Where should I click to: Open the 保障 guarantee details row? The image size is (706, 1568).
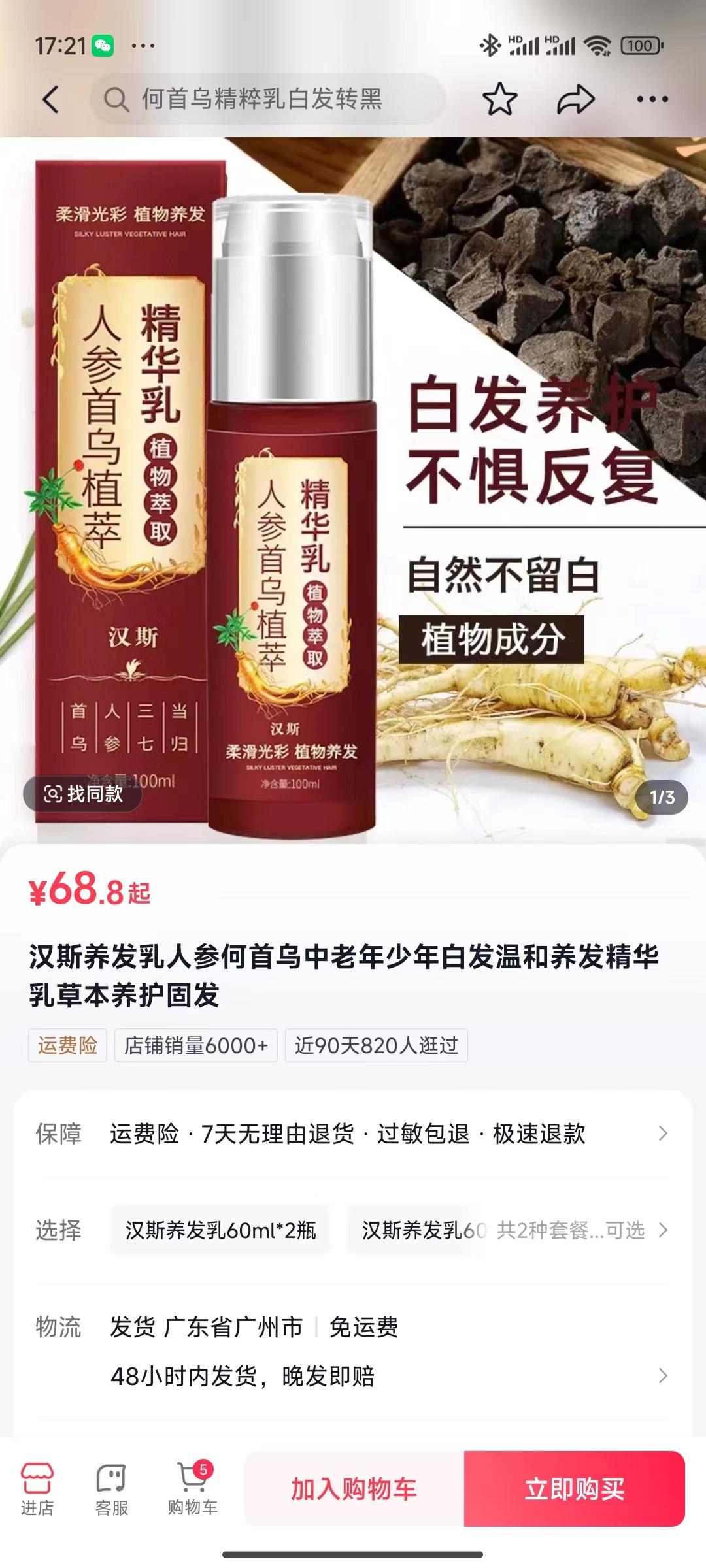click(x=353, y=1134)
